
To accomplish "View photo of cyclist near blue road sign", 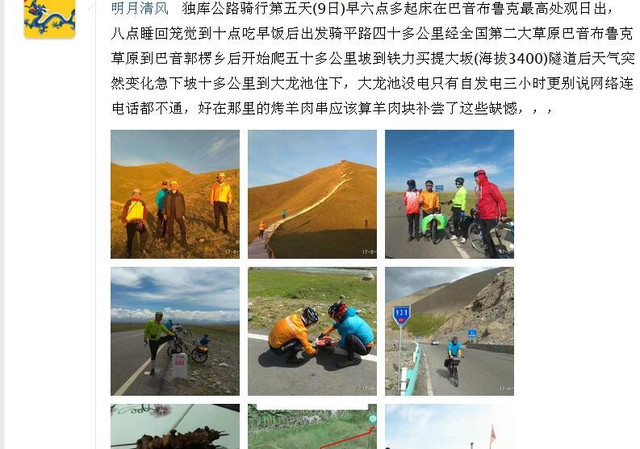I will point(449,331).
